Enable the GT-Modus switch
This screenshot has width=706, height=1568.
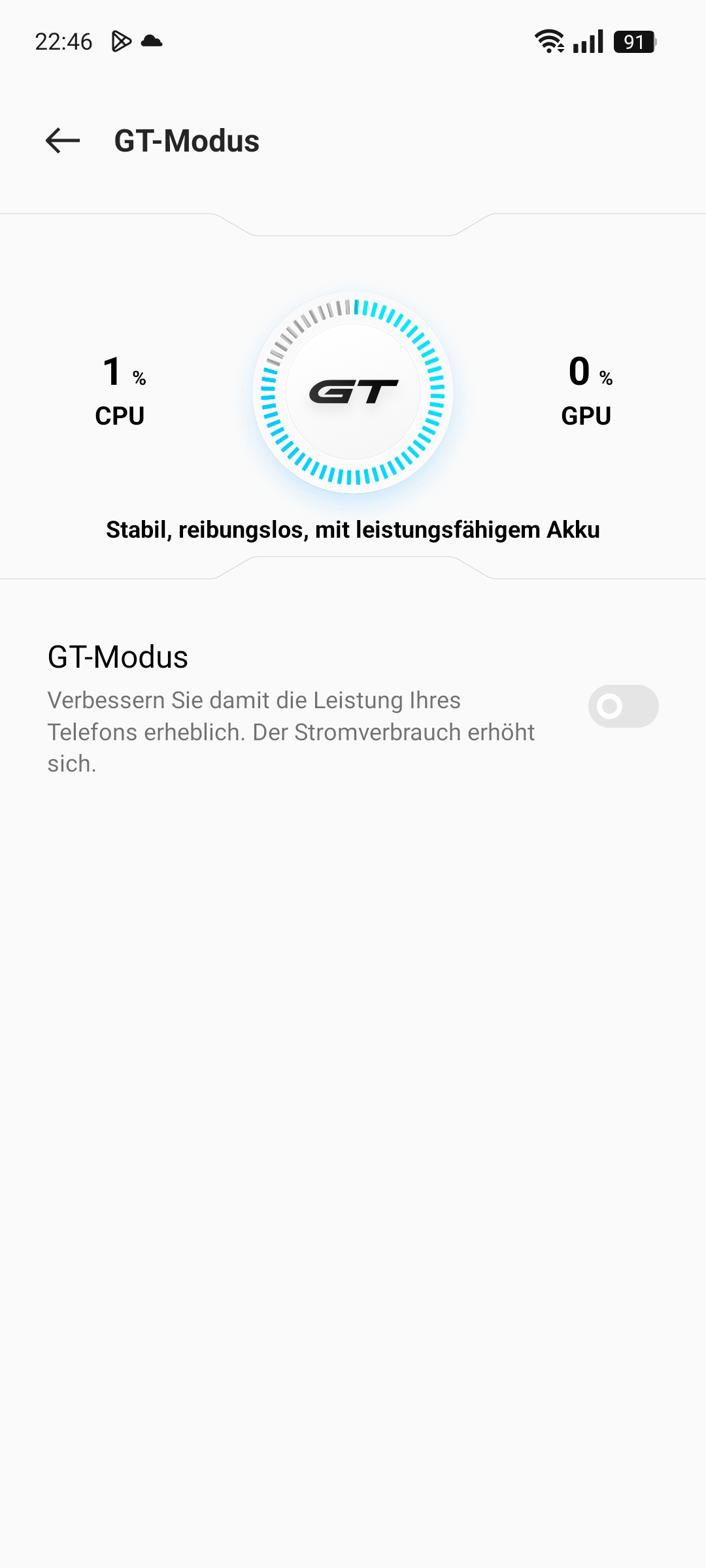point(623,706)
